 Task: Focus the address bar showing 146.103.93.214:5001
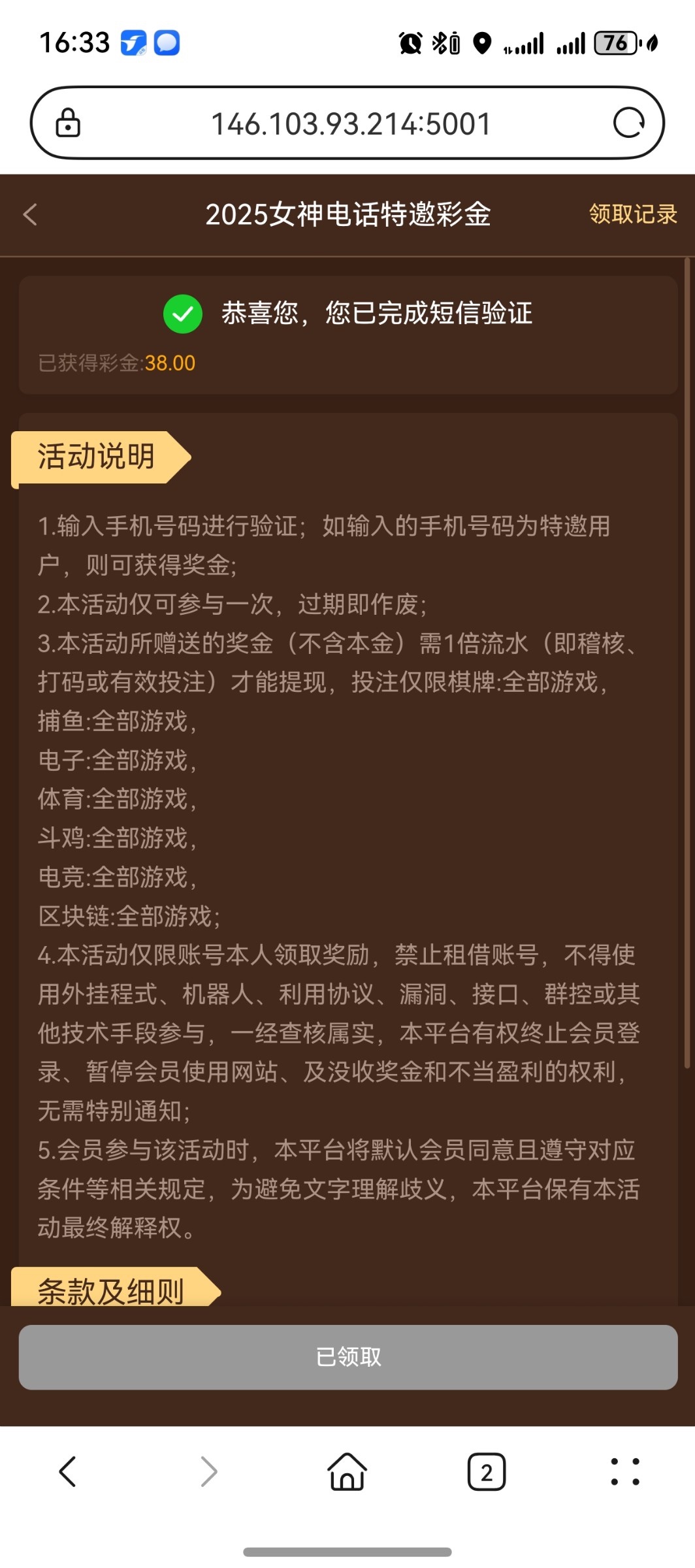(x=350, y=123)
